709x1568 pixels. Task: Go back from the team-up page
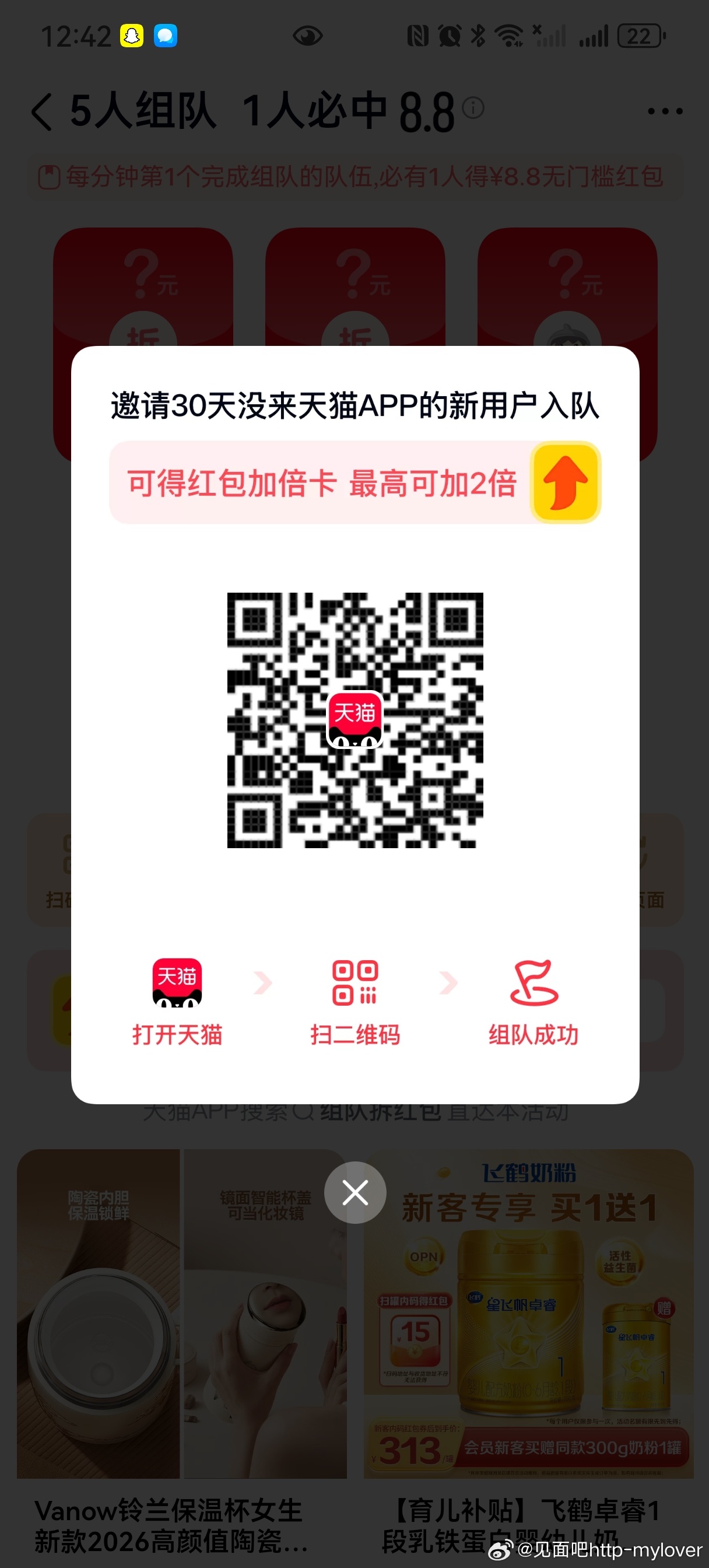[x=41, y=112]
